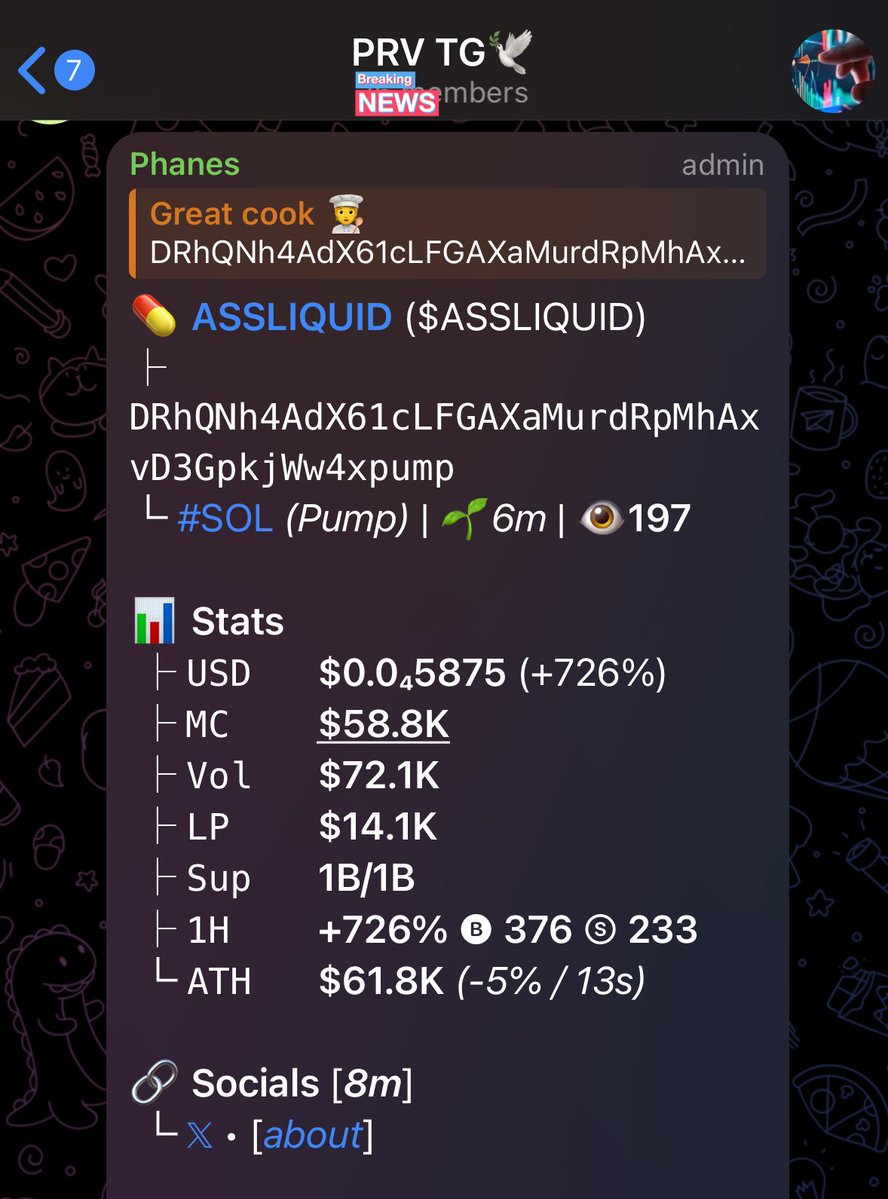This screenshot has width=888, height=1199.
Task: Open the $58.8K market cap link
Action: [383, 725]
